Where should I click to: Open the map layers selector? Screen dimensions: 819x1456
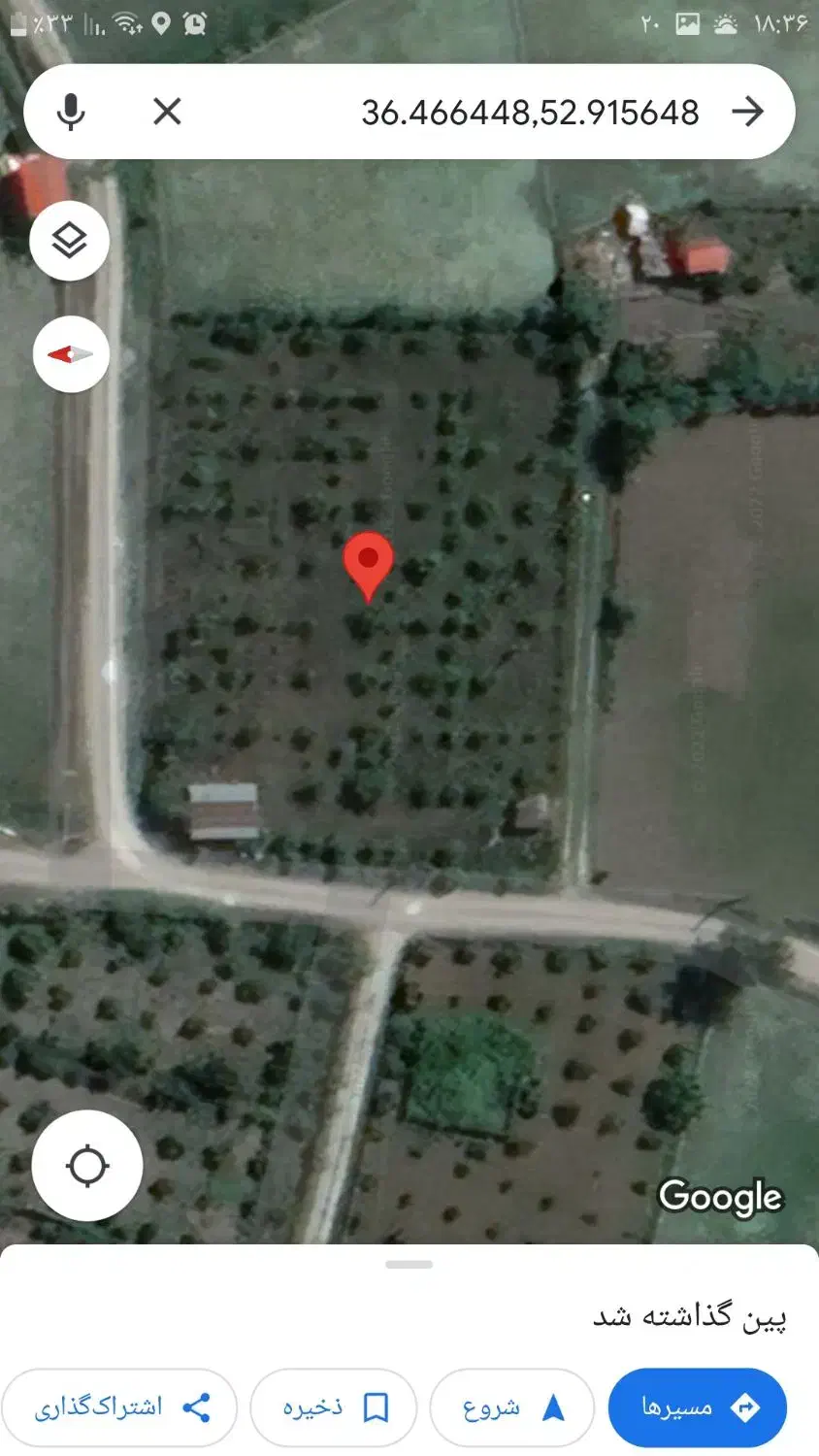(x=69, y=241)
